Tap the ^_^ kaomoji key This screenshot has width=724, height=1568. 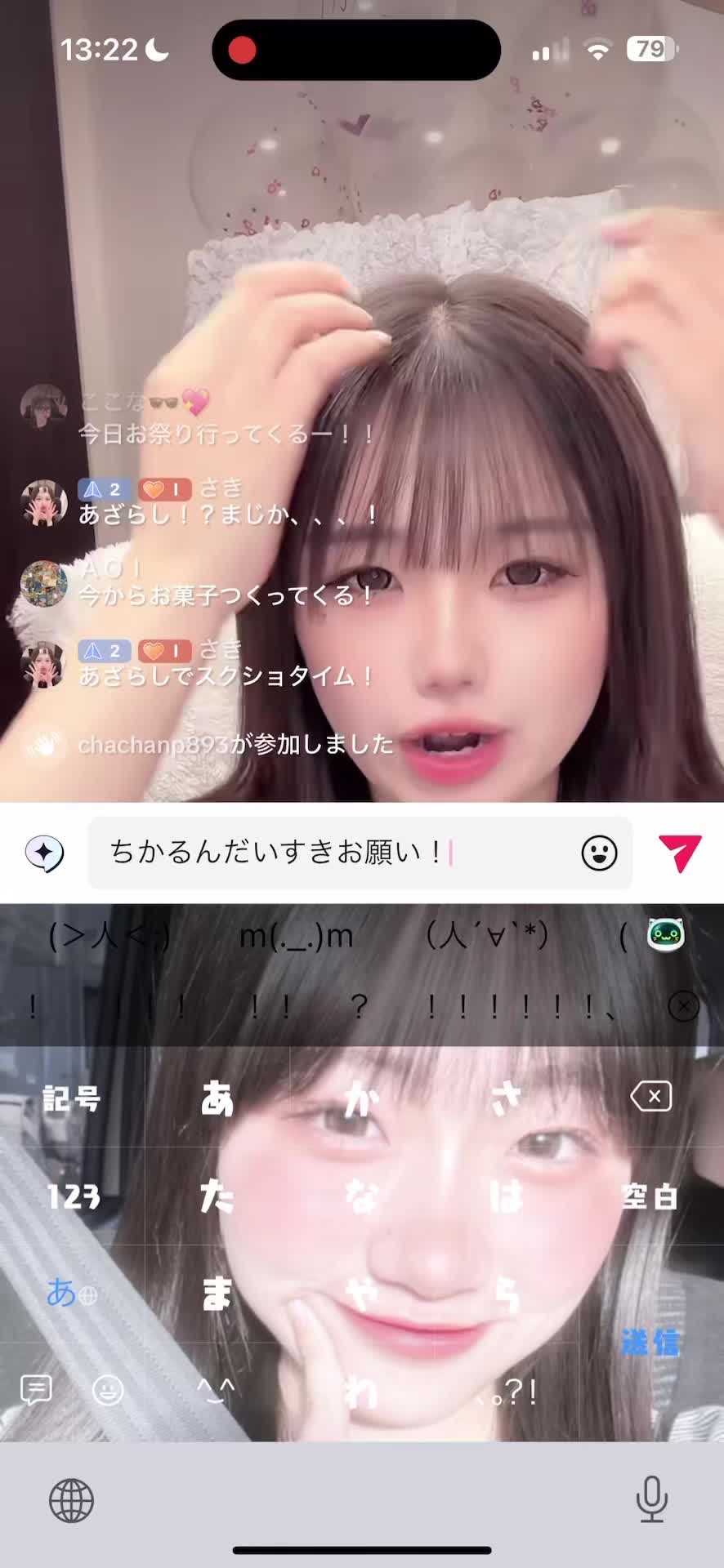[216, 1389]
